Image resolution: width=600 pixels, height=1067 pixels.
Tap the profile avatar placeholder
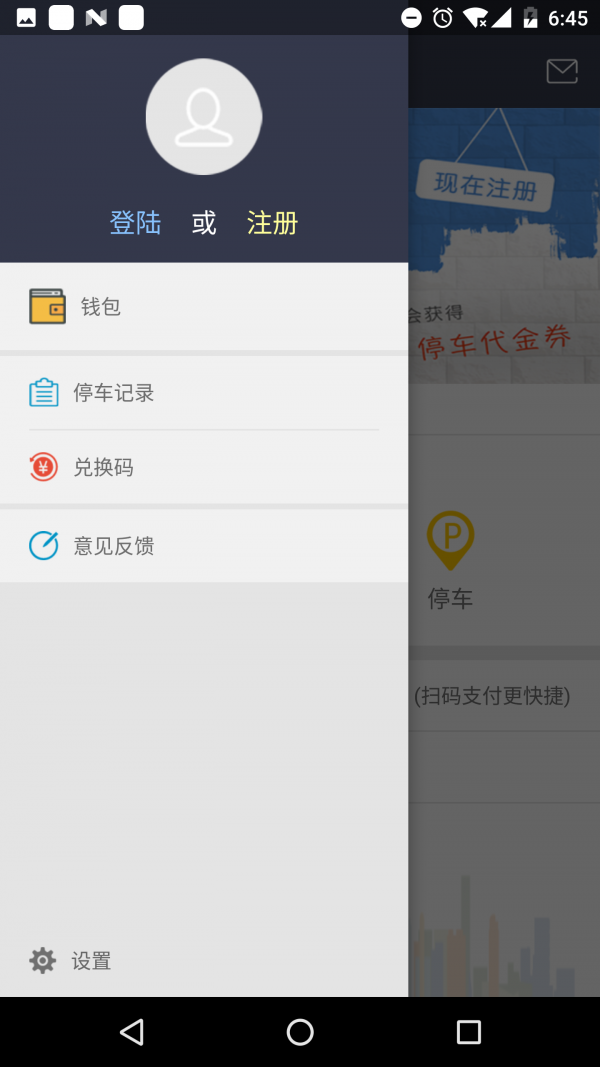(204, 117)
